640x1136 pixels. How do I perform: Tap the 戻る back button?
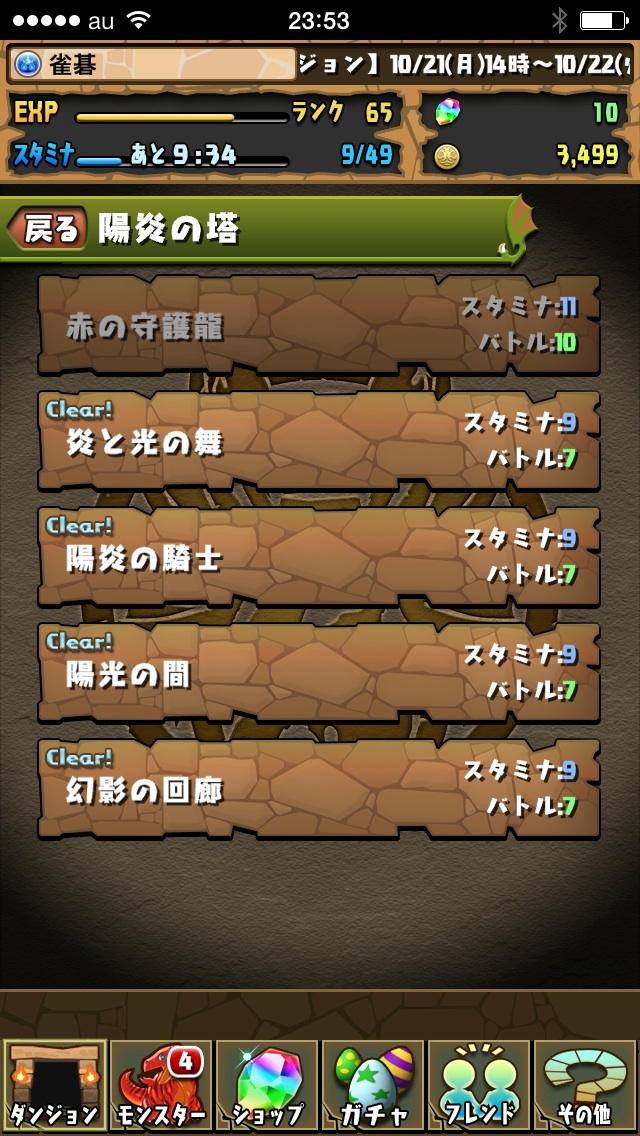(48, 230)
